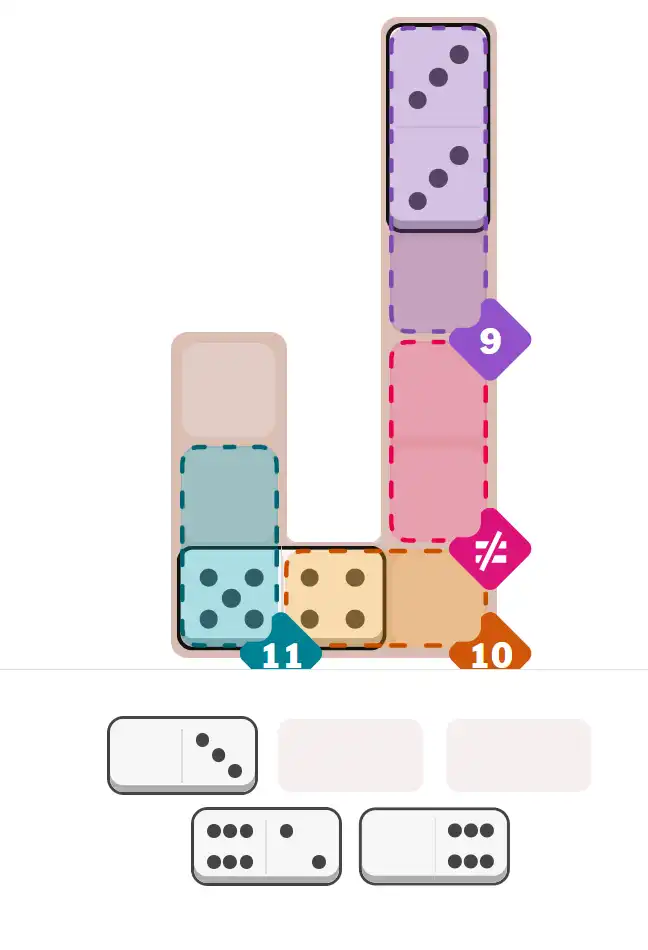Select the six-two domino in the tray

[266, 845]
